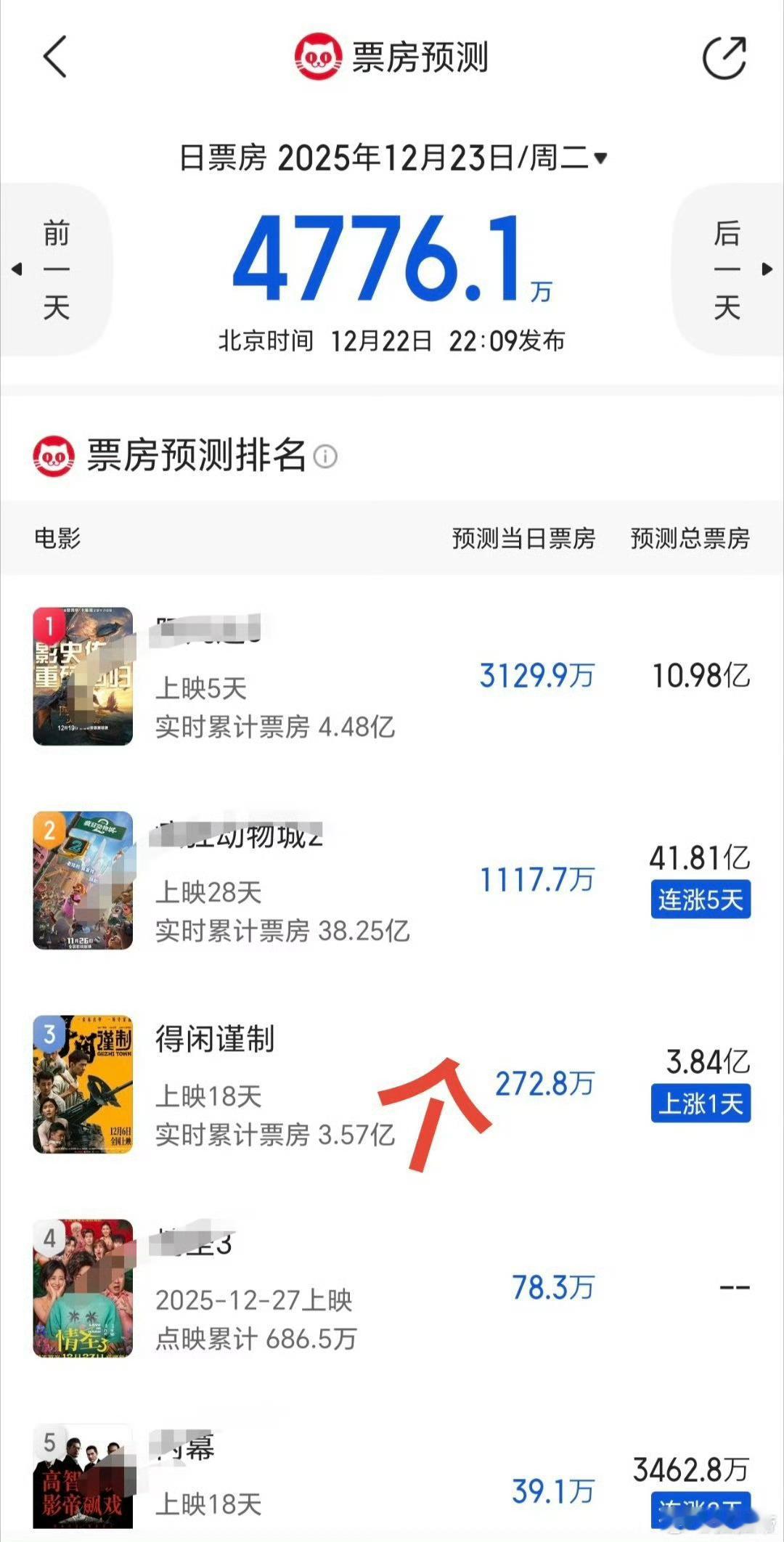
Task: Select the movie title 得闲谨制
Action: (216, 1040)
